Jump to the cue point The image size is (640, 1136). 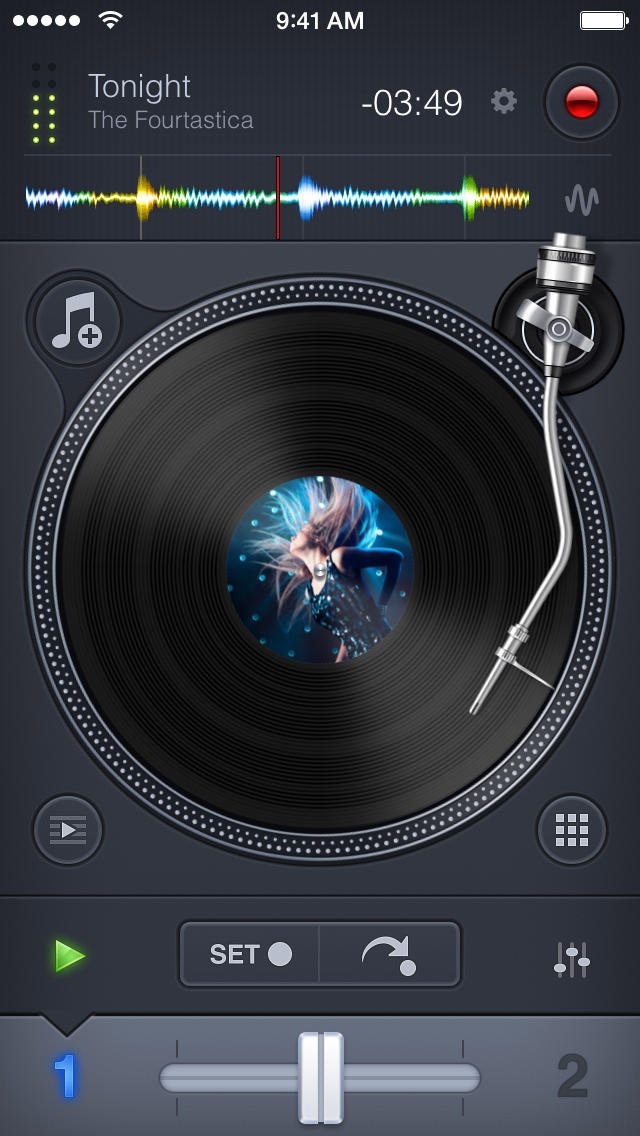390,954
